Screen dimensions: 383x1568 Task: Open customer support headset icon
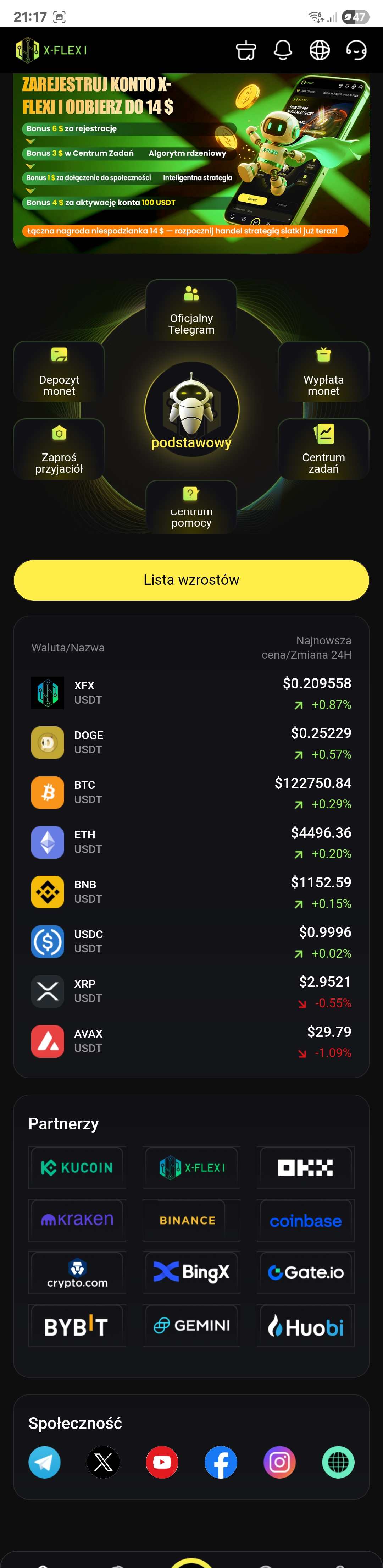[356, 50]
